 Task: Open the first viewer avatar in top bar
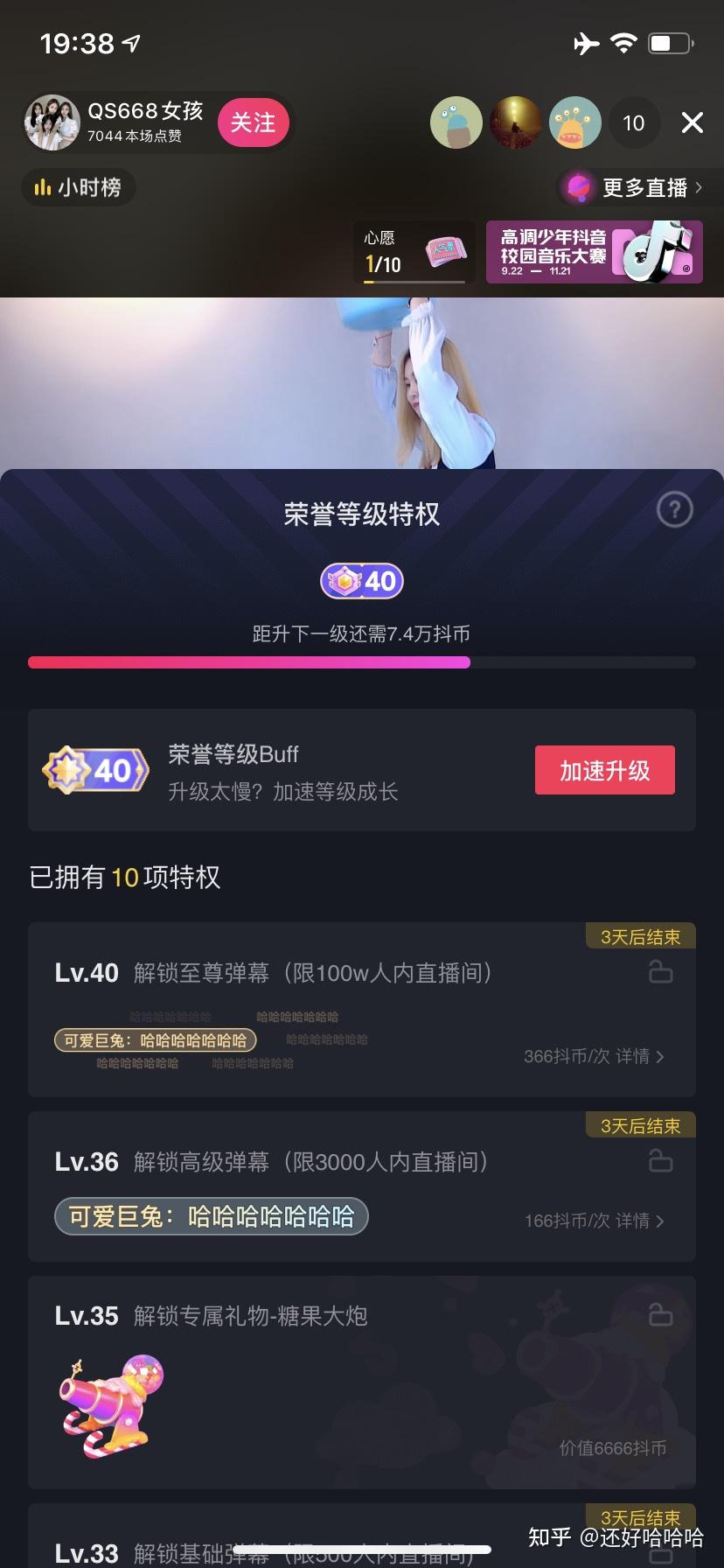(x=456, y=122)
